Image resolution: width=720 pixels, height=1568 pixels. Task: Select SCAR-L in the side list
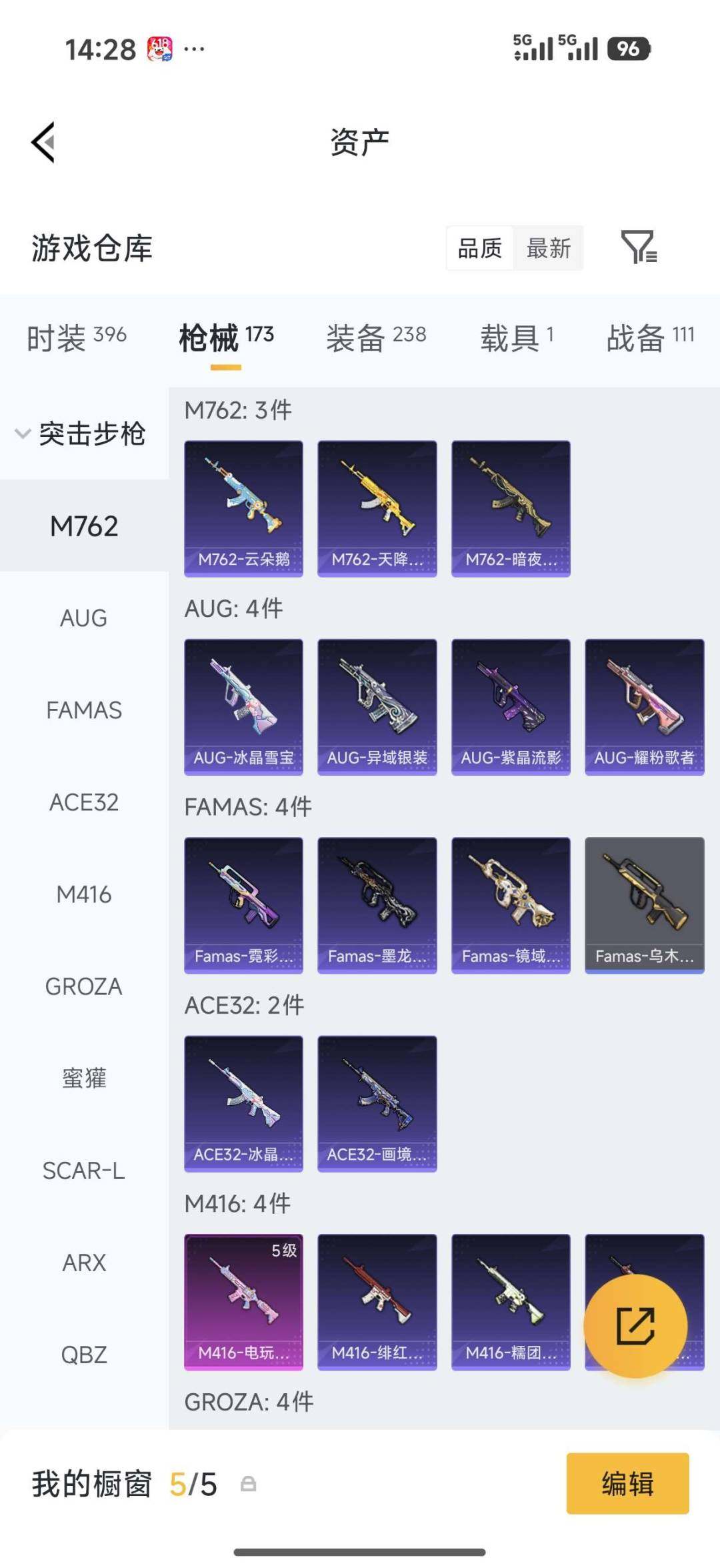click(84, 1170)
